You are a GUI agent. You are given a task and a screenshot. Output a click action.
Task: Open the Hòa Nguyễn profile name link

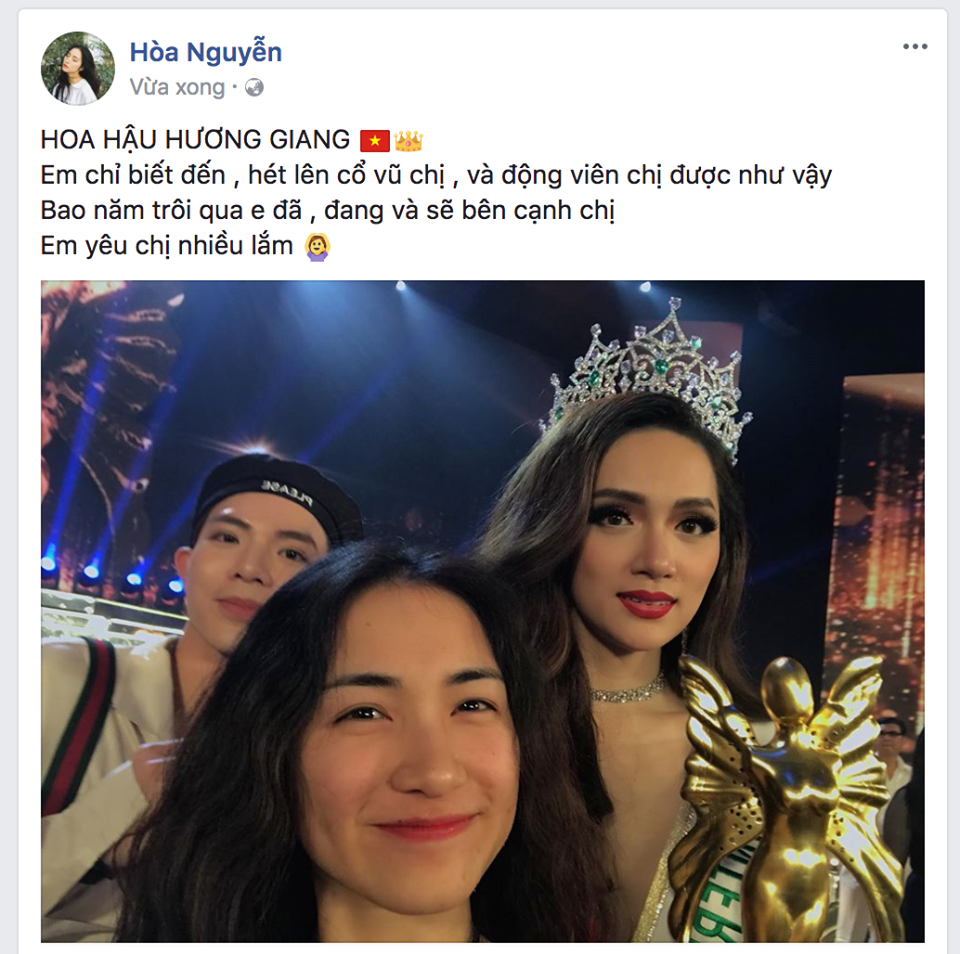tap(205, 52)
